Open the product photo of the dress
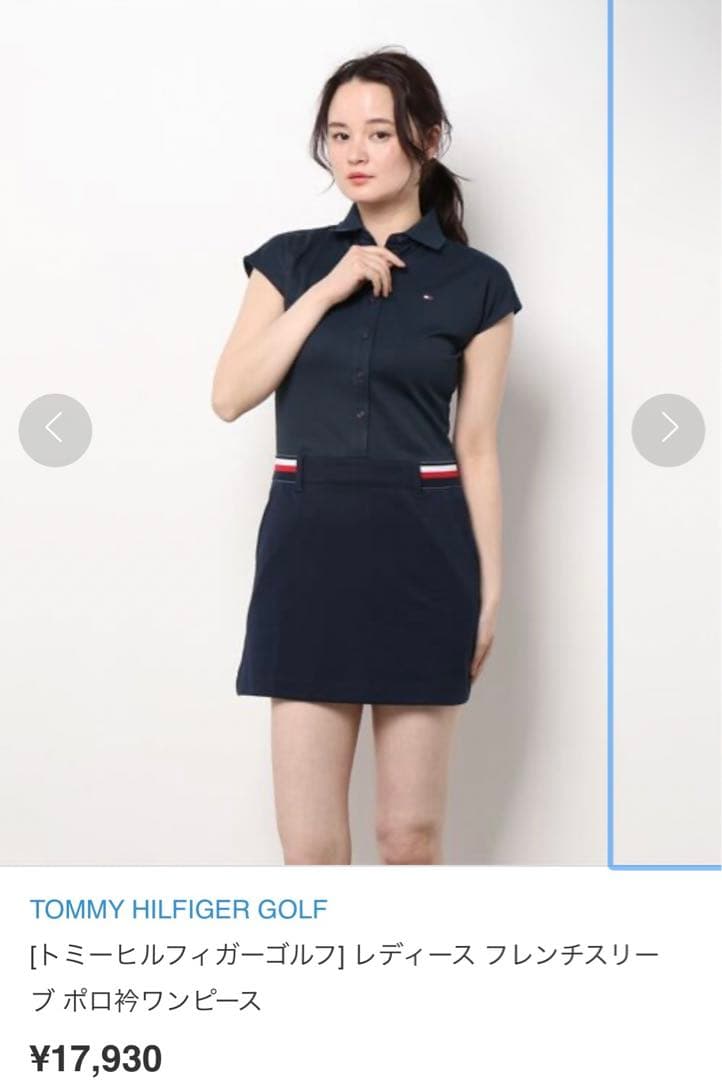 pyautogui.click(x=360, y=560)
